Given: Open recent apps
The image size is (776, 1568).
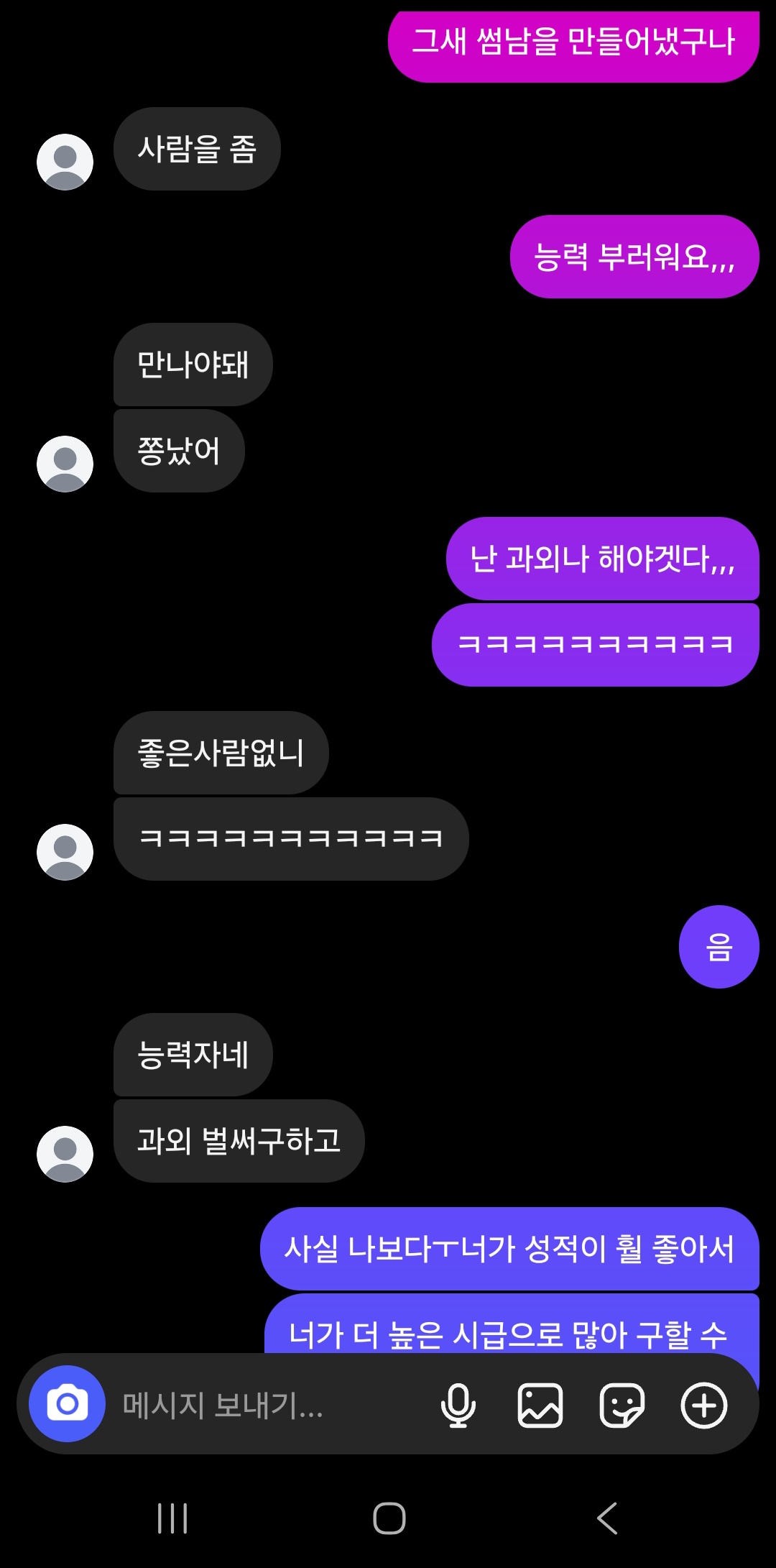Looking at the screenshot, I should (172, 1518).
